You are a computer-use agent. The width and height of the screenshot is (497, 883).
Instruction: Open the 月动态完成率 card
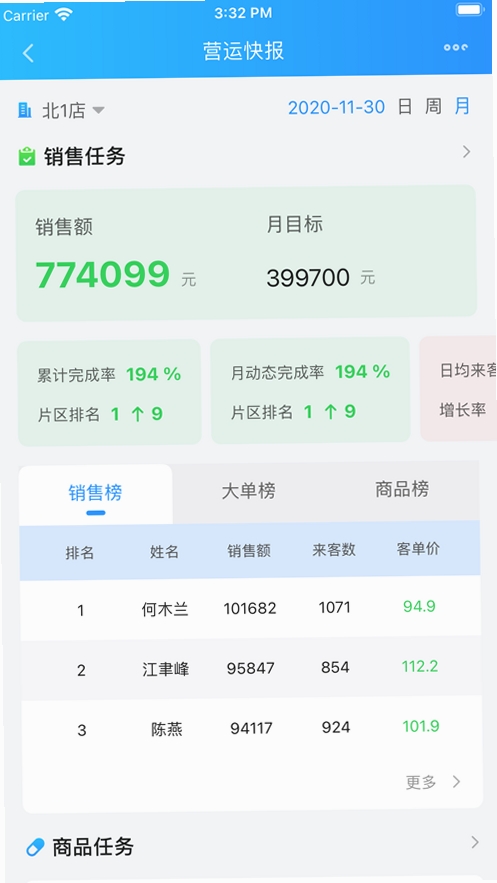pyautogui.click(x=310, y=390)
